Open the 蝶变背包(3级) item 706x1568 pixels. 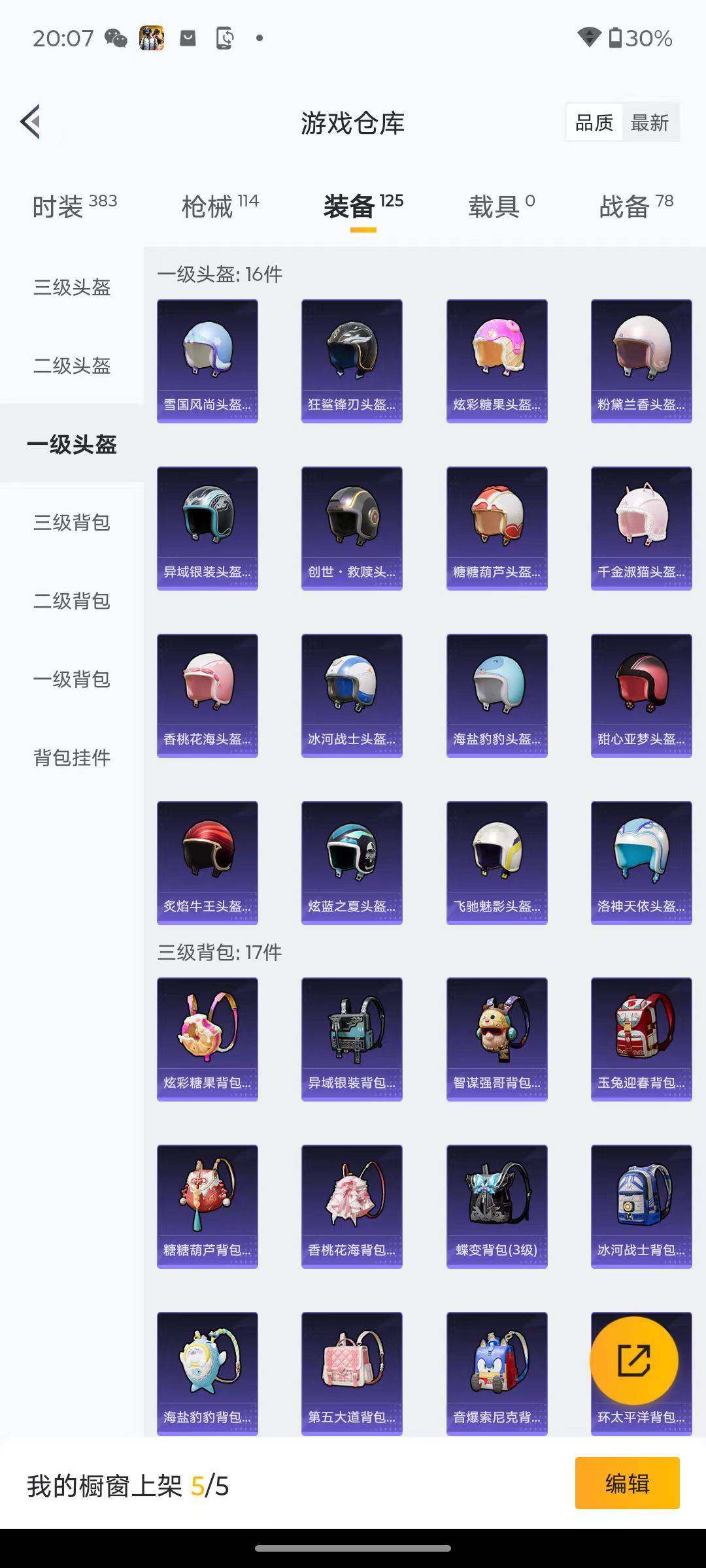(497, 1206)
